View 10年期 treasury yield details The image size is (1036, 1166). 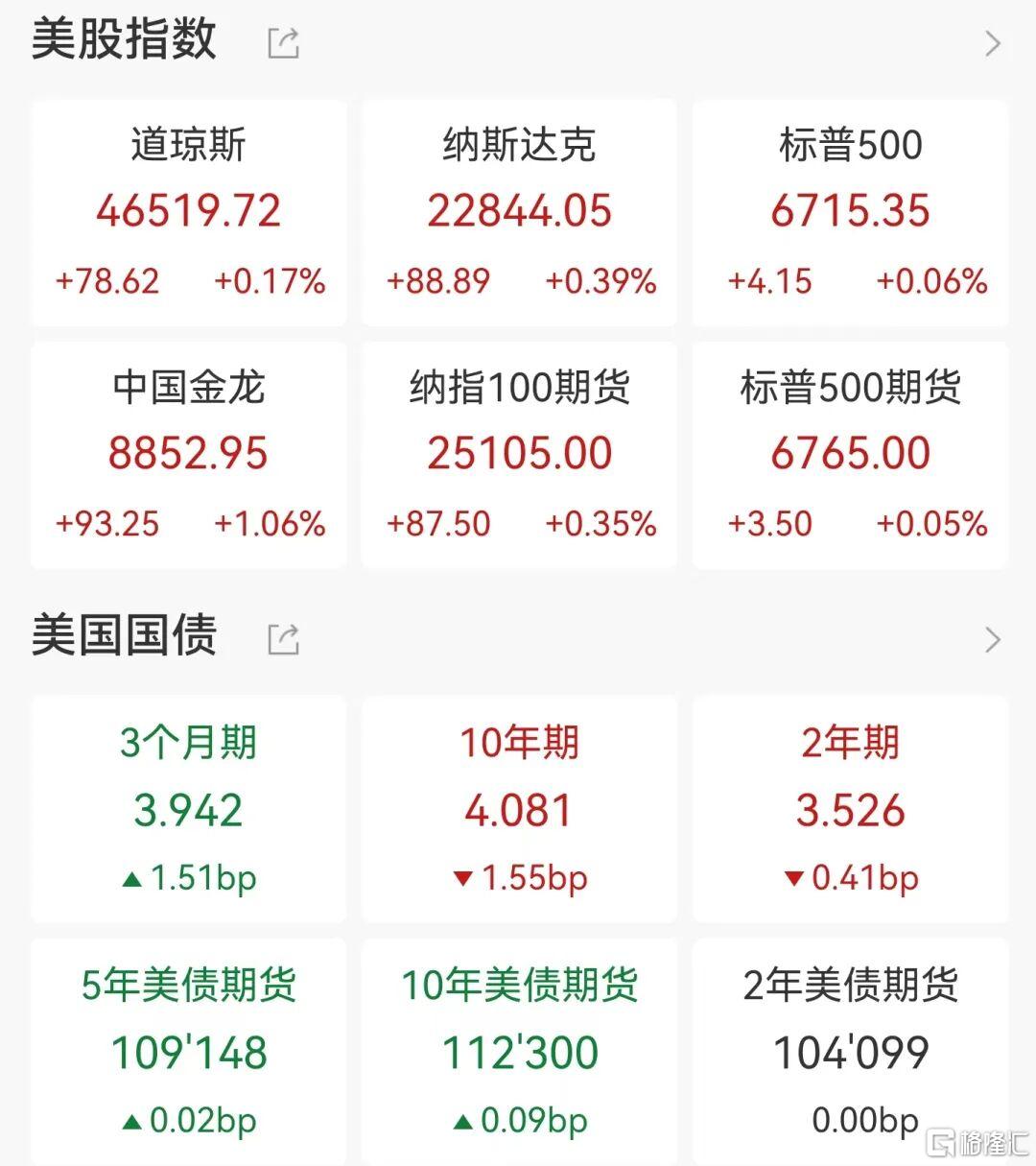click(519, 809)
